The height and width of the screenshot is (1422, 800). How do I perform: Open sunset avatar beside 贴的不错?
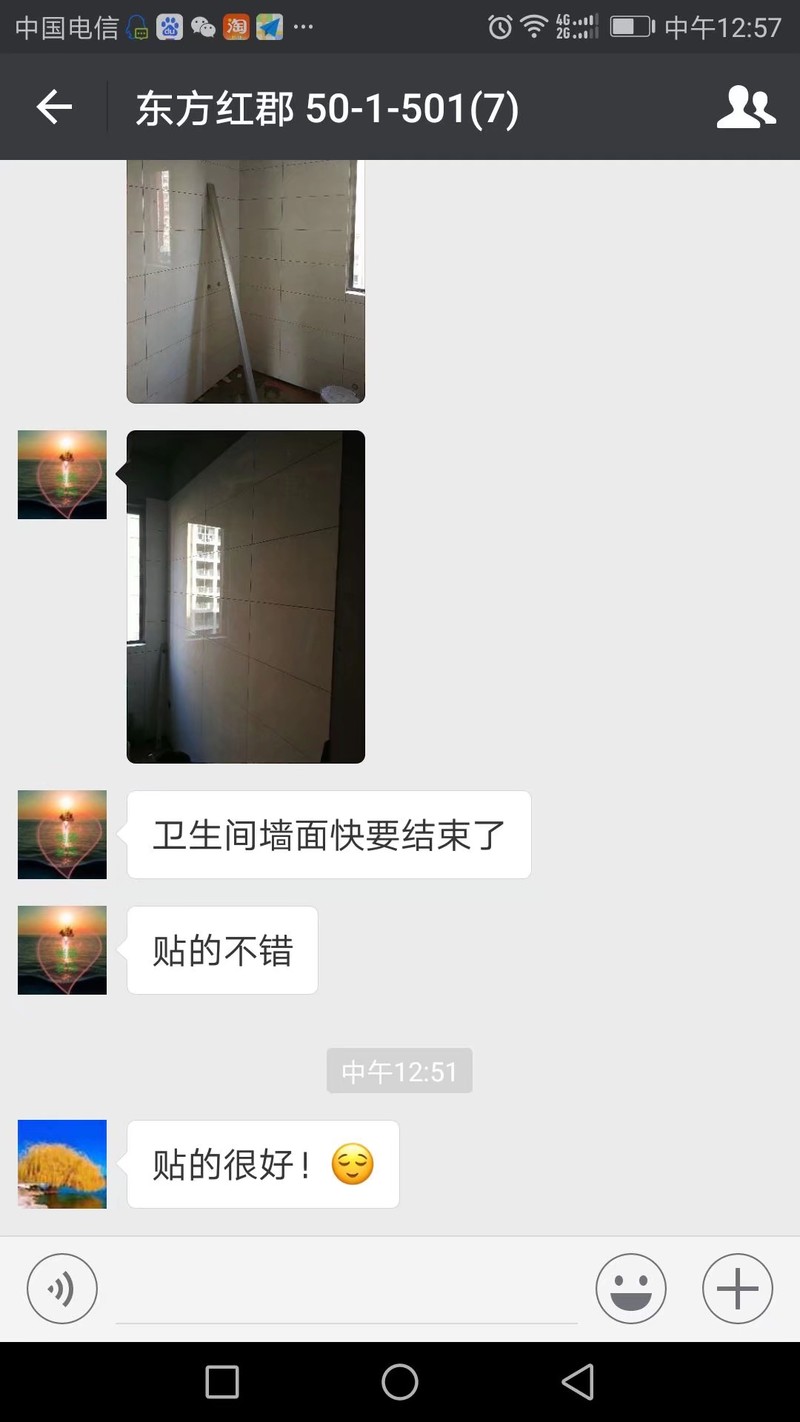click(62, 950)
